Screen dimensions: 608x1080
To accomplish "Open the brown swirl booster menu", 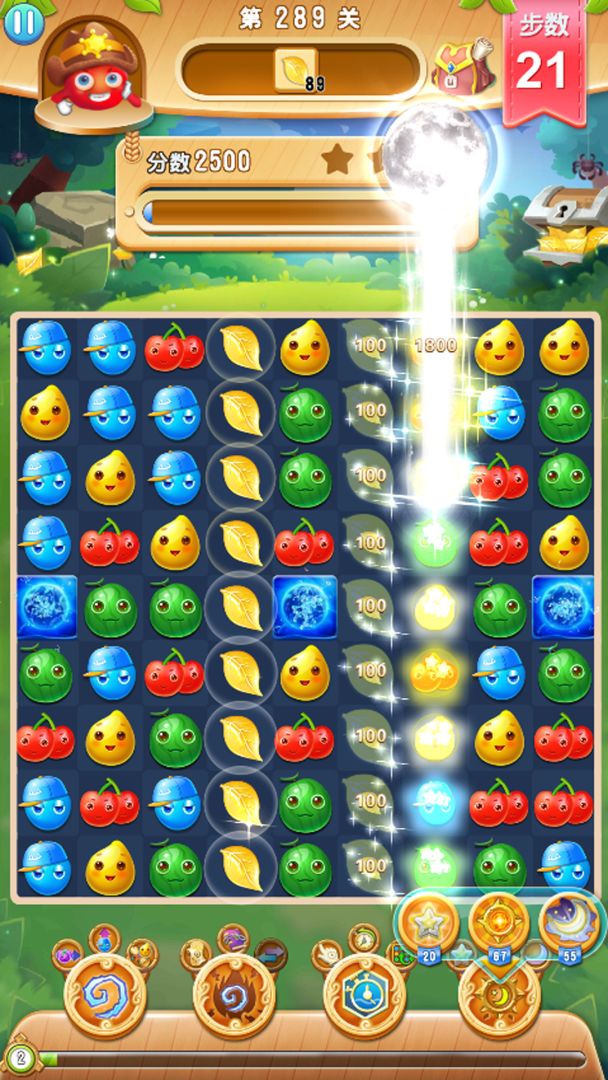I will pyautogui.click(x=233, y=994).
